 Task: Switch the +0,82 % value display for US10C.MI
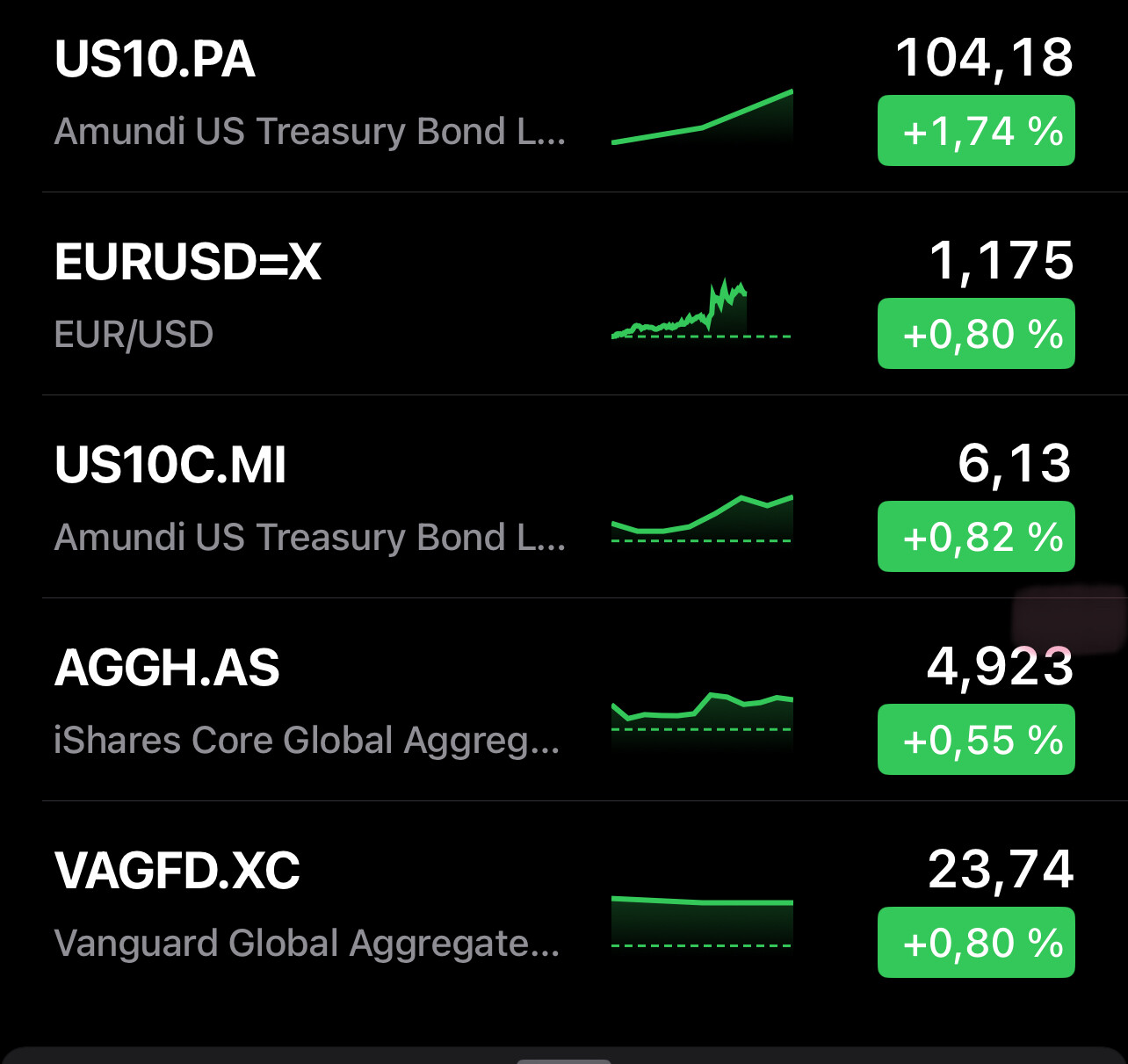pyautogui.click(x=976, y=537)
